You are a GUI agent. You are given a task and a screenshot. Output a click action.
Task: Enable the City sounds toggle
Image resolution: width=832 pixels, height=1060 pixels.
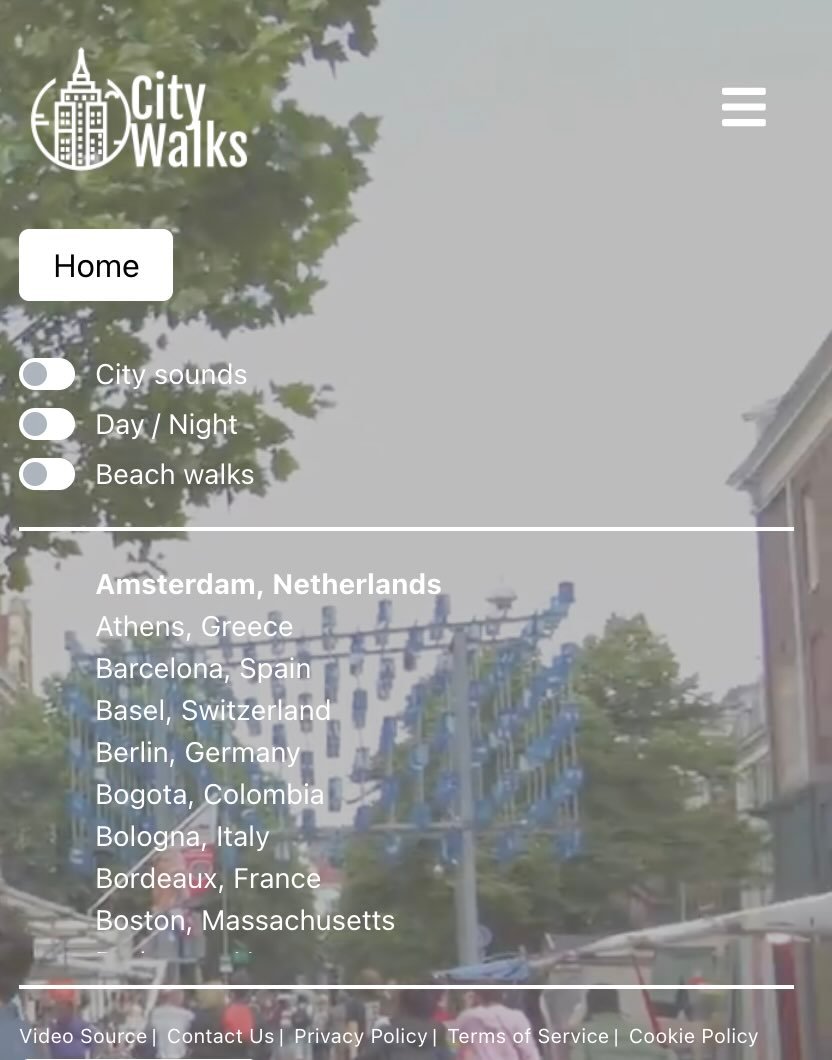pos(47,375)
